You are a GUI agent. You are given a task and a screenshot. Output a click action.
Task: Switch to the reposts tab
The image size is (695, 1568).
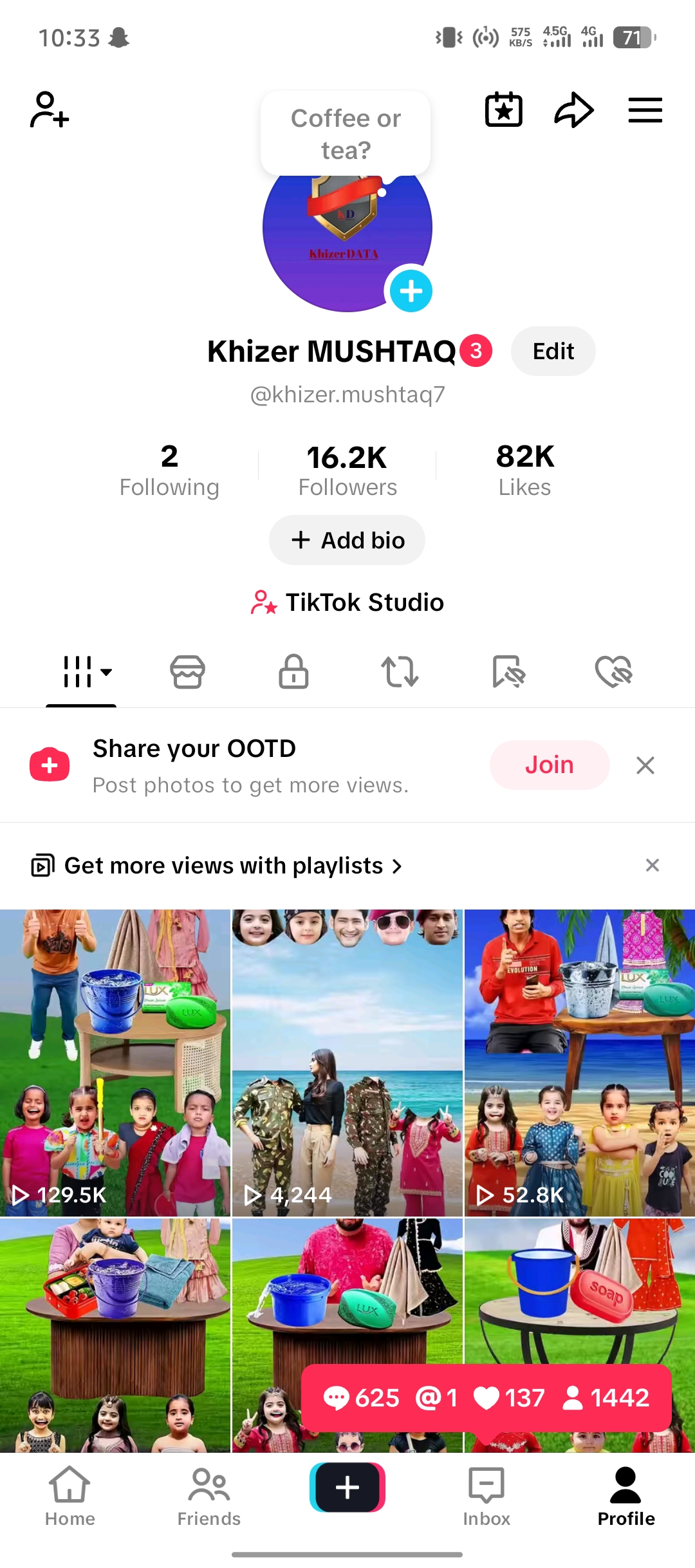pos(400,672)
